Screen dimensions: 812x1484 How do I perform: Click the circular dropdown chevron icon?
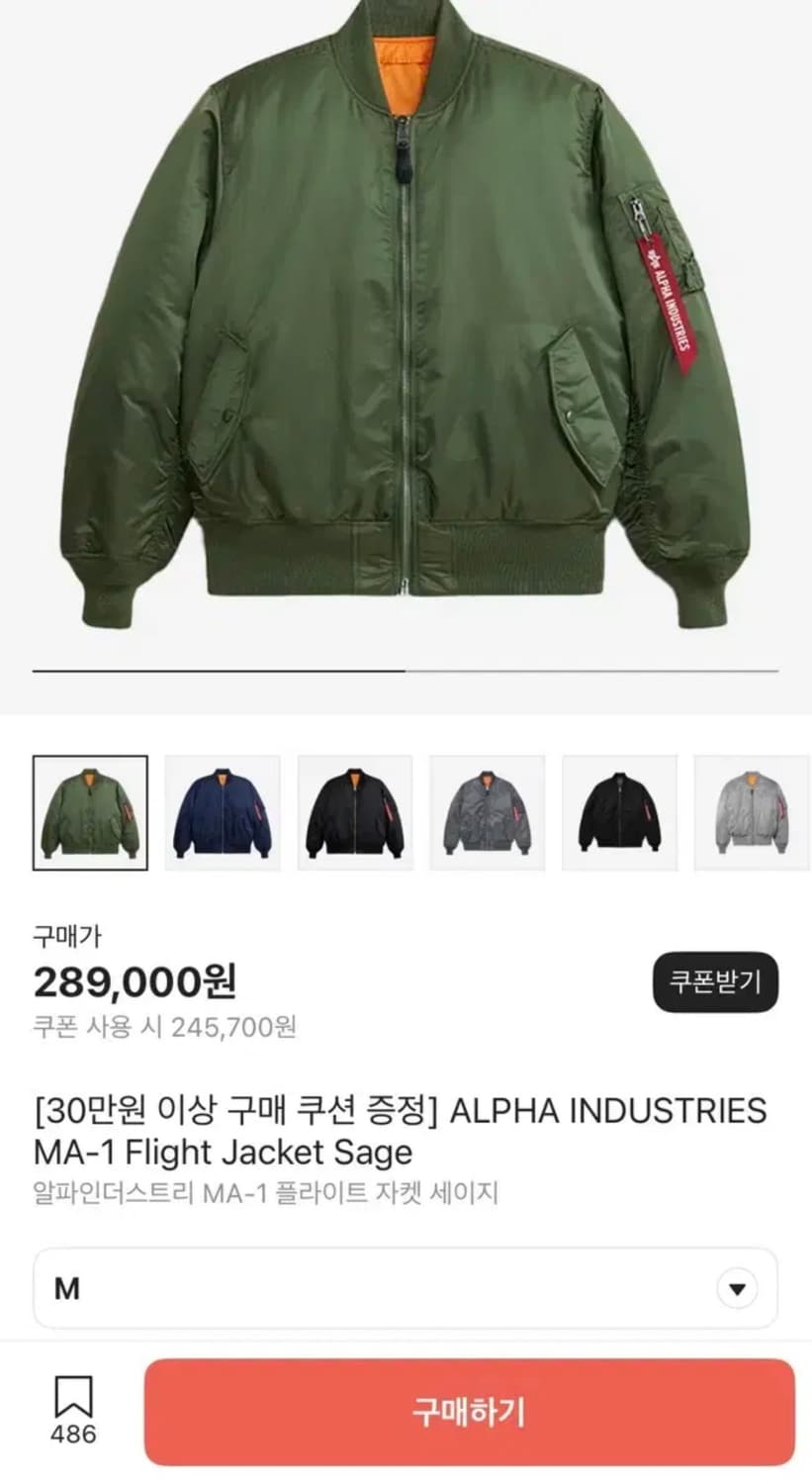tap(735, 1287)
